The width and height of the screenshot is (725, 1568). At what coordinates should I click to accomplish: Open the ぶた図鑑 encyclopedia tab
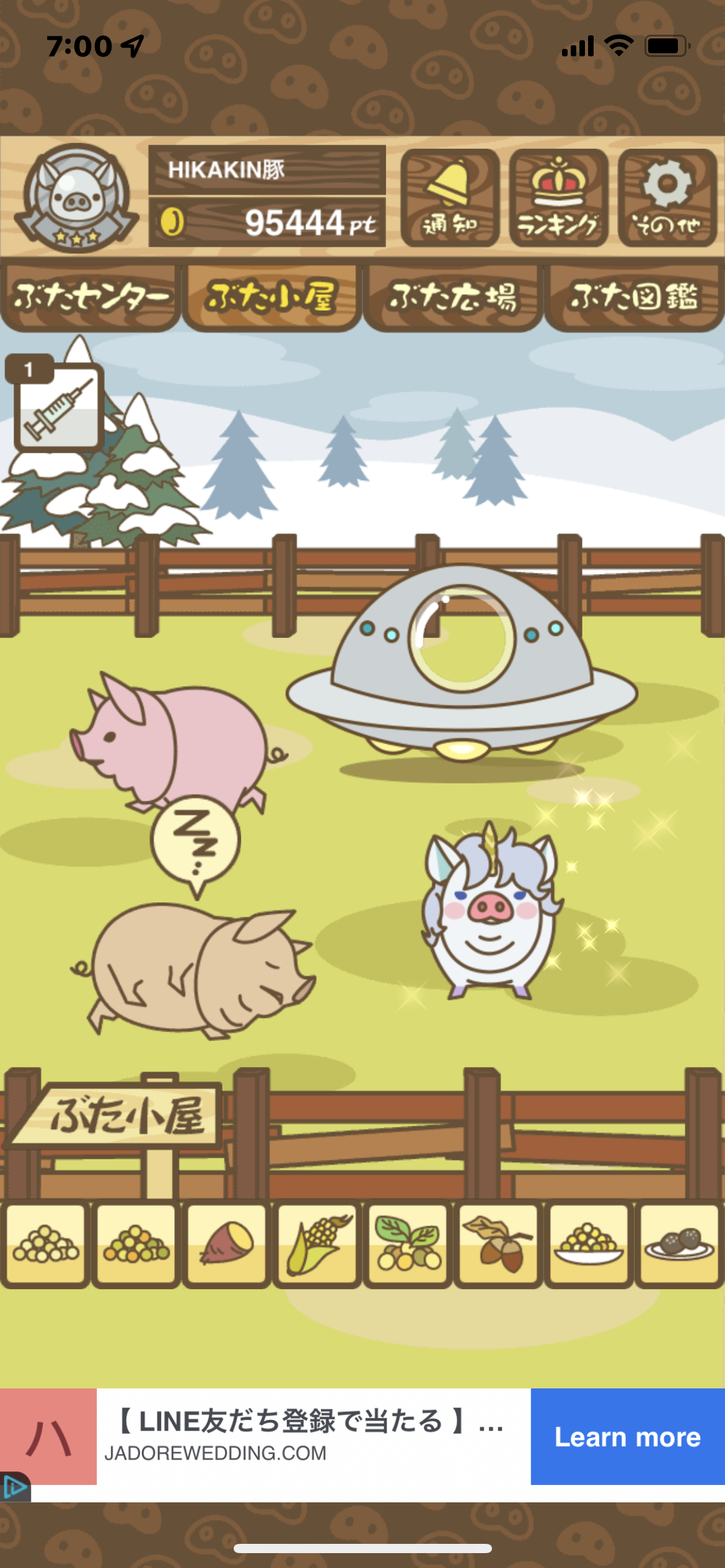(635, 298)
